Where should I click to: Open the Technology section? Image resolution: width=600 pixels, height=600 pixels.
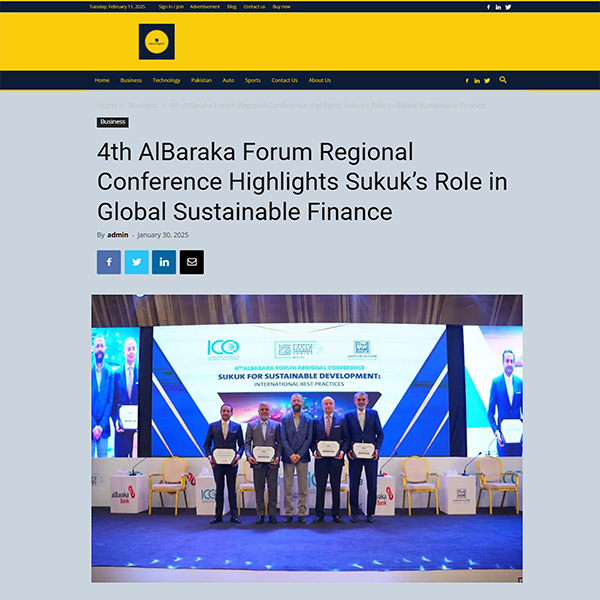166,80
